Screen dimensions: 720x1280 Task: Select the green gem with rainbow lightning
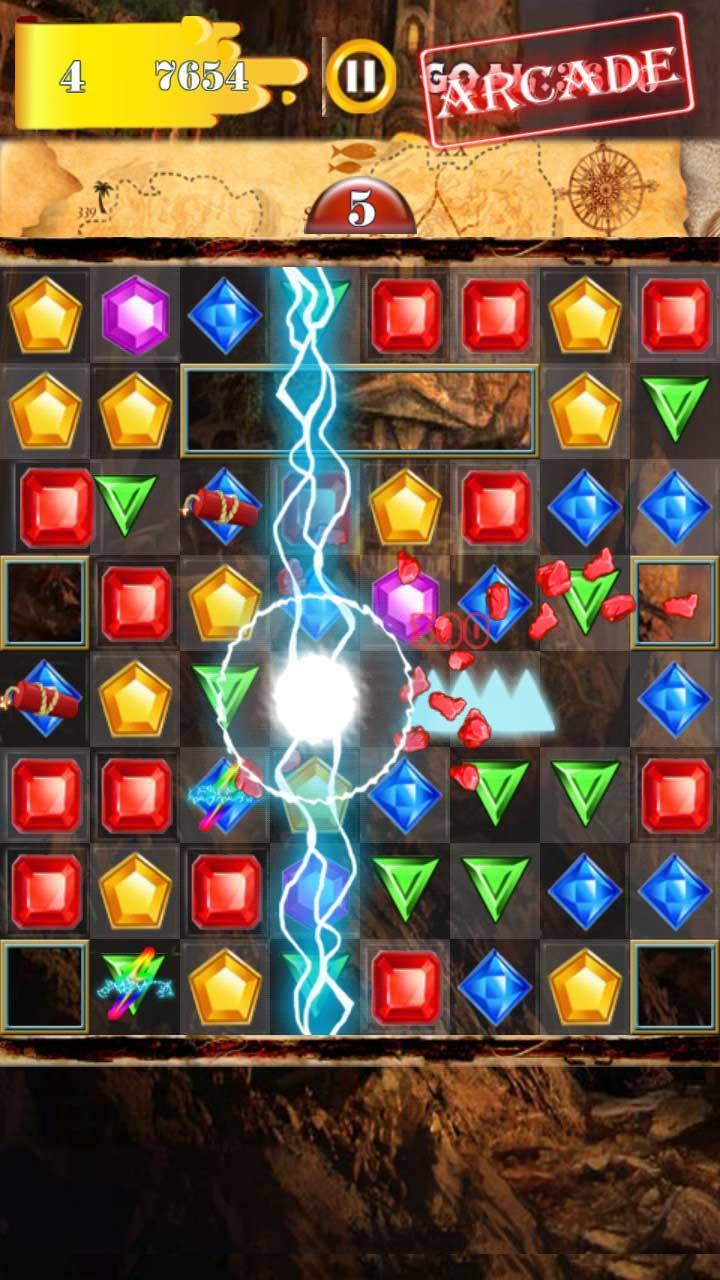click(x=135, y=983)
